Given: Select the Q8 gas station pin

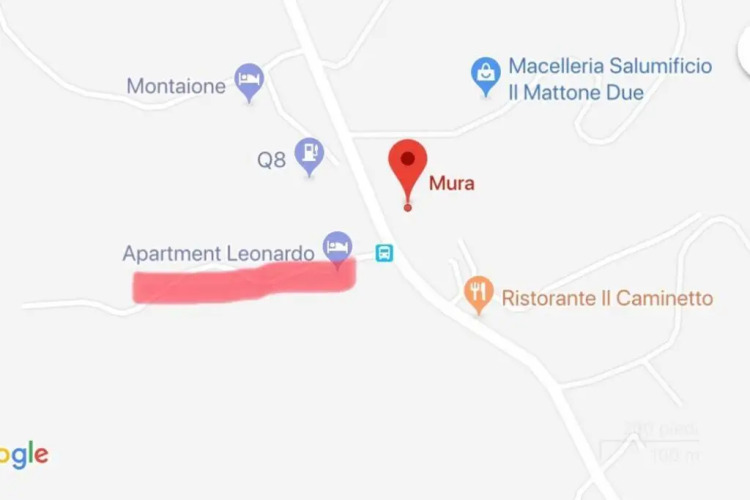Looking at the screenshot, I should (310, 154).
